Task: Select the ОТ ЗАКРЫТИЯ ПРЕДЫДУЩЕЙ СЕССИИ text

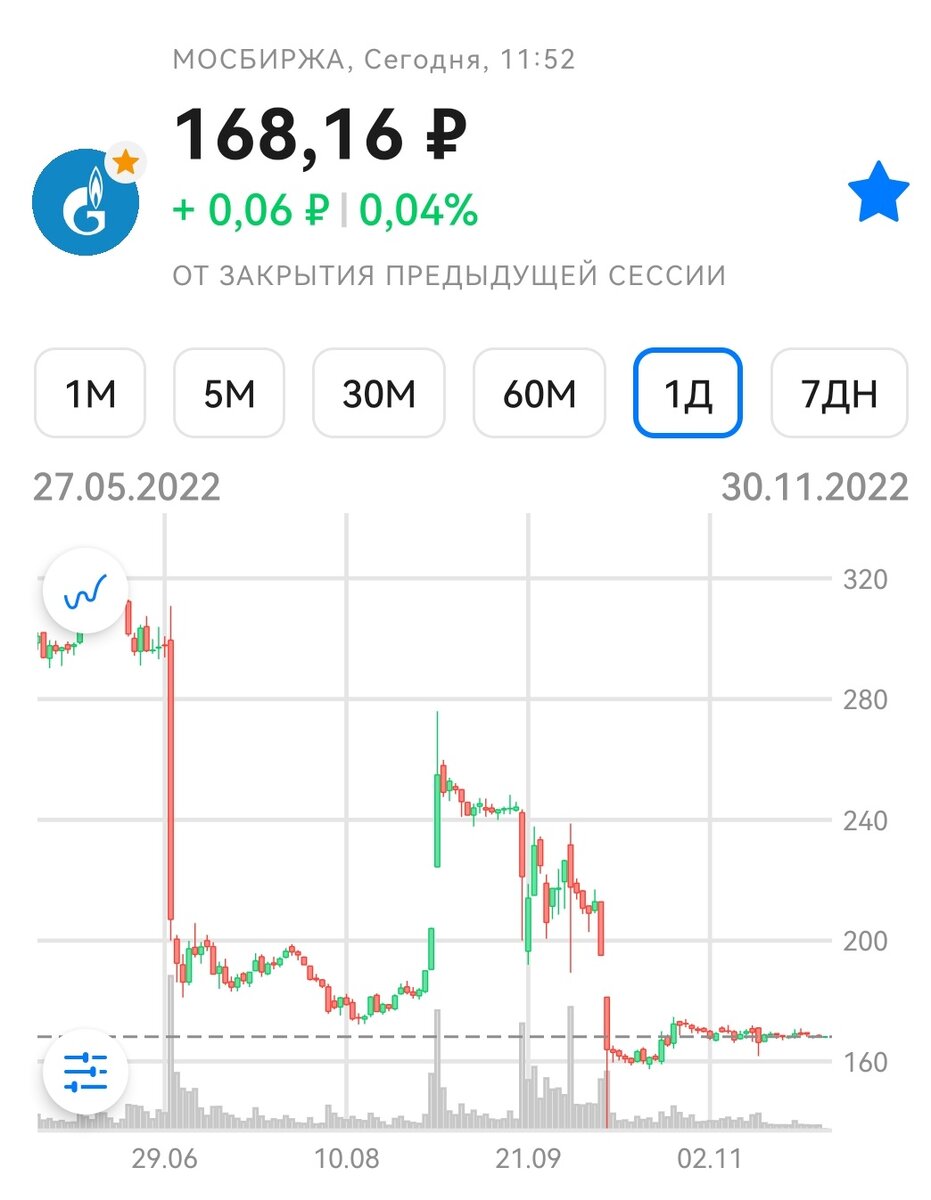Action: (454, 272)
